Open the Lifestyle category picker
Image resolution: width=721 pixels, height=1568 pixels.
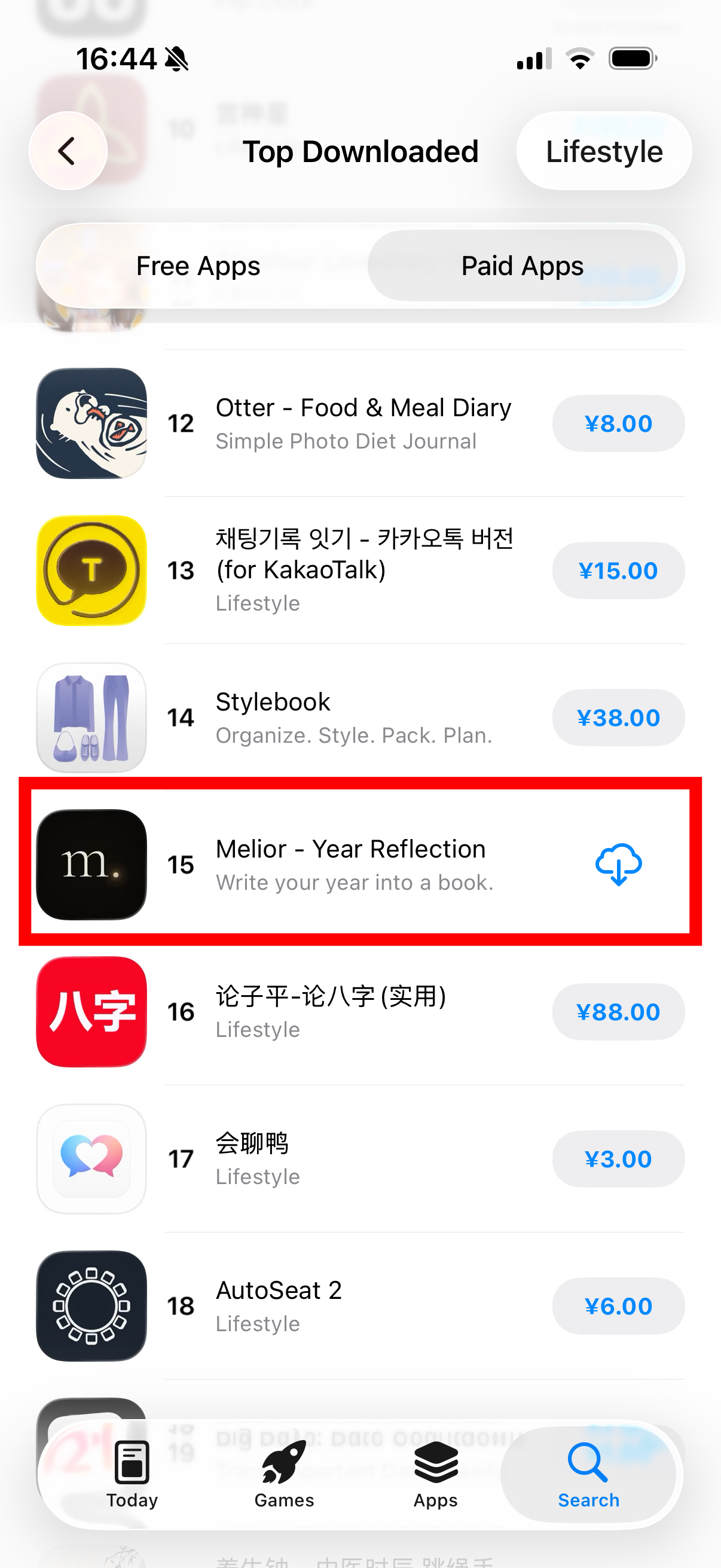coord(604,151)
